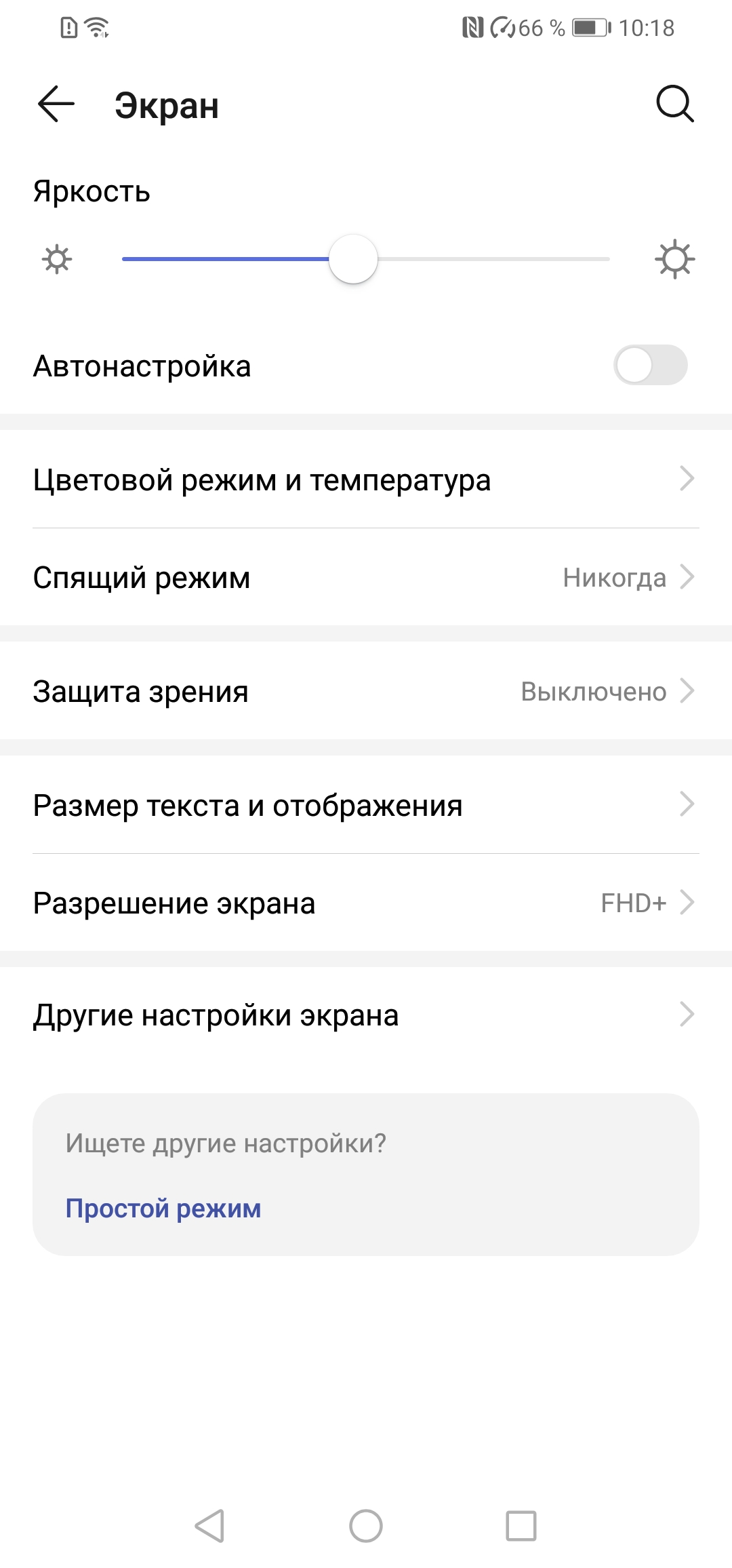The height and width of the screenshot is (1568, 732).
Task: Open Защита зрения settings
Action: tap(366, 691)
